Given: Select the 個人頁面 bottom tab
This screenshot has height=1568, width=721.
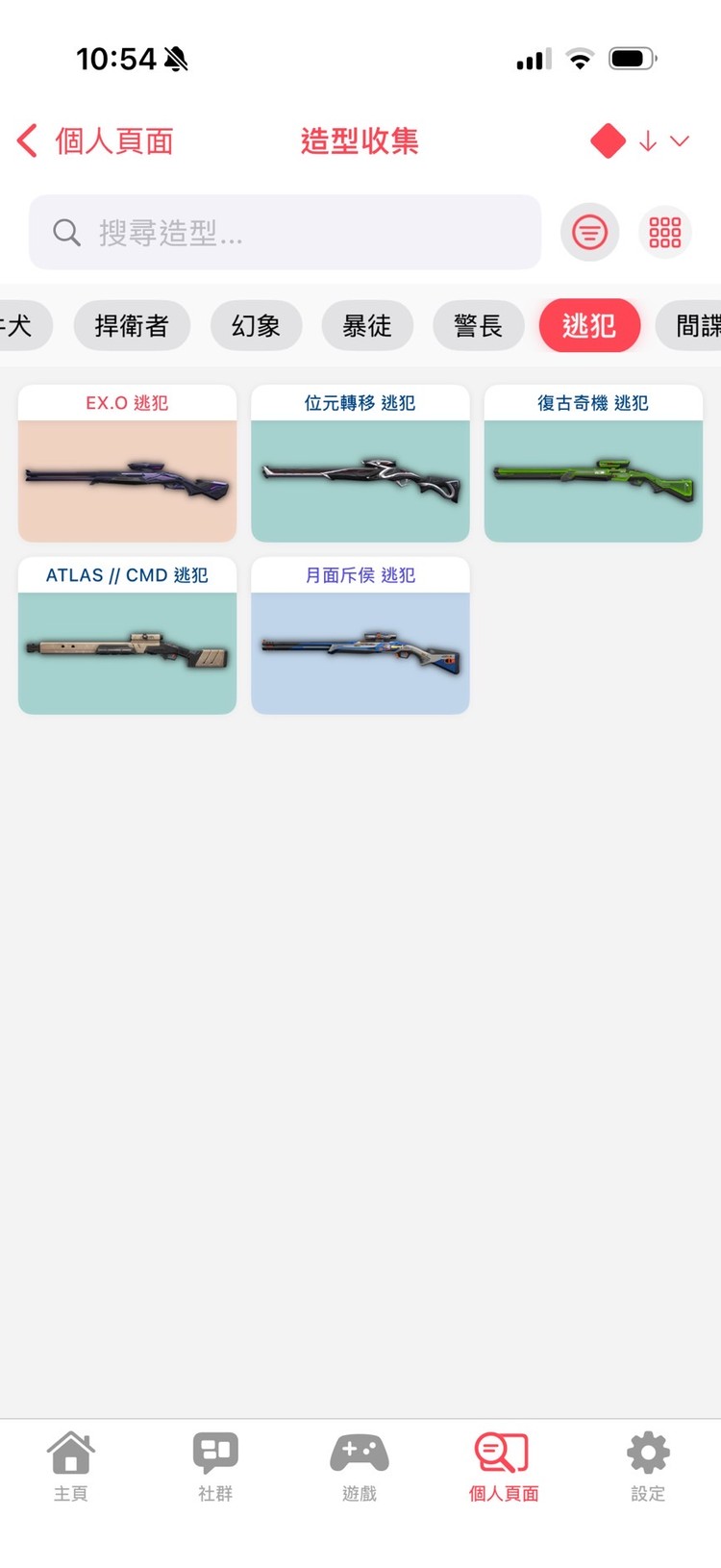Looking at the screenshot, I should point(503,1465).
